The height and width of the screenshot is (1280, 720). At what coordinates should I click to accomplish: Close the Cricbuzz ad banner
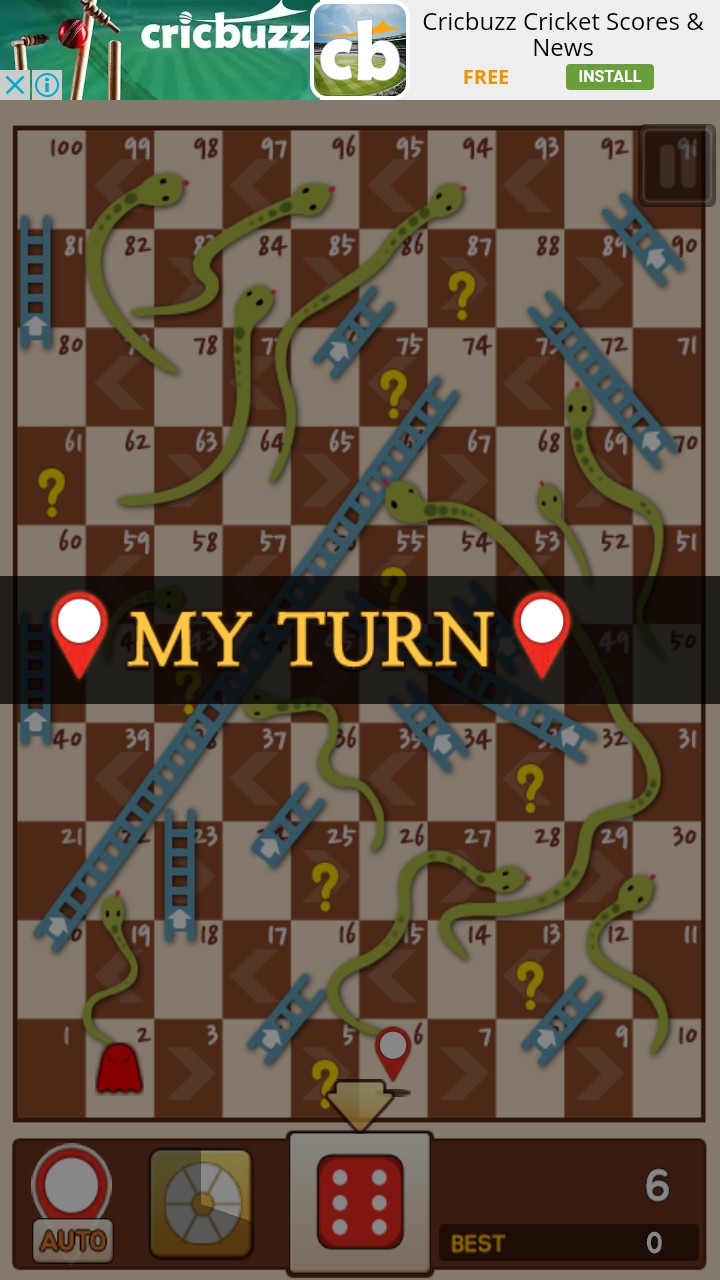click(x=14, y=86)
